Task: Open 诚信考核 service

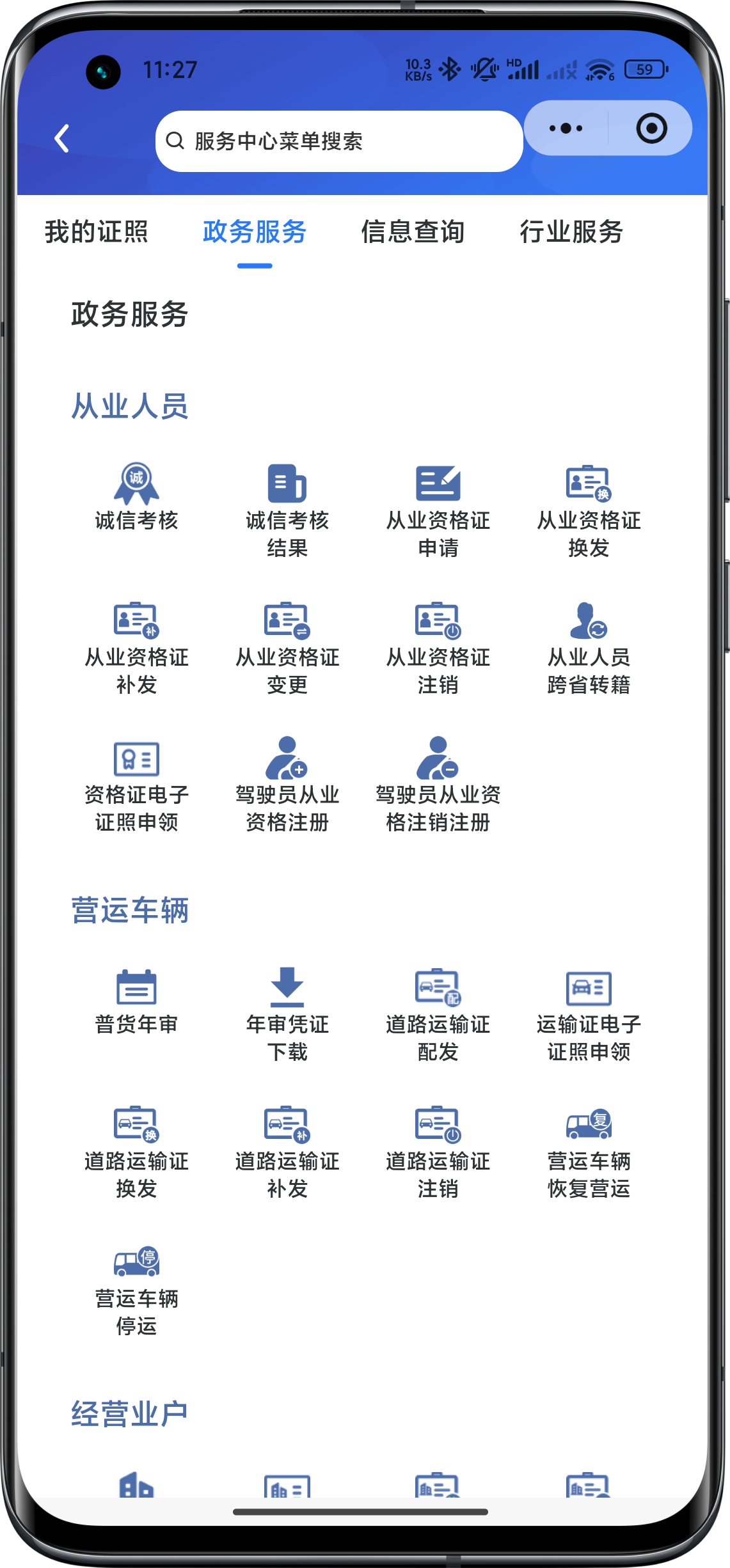Action: (x=136, y=499)
